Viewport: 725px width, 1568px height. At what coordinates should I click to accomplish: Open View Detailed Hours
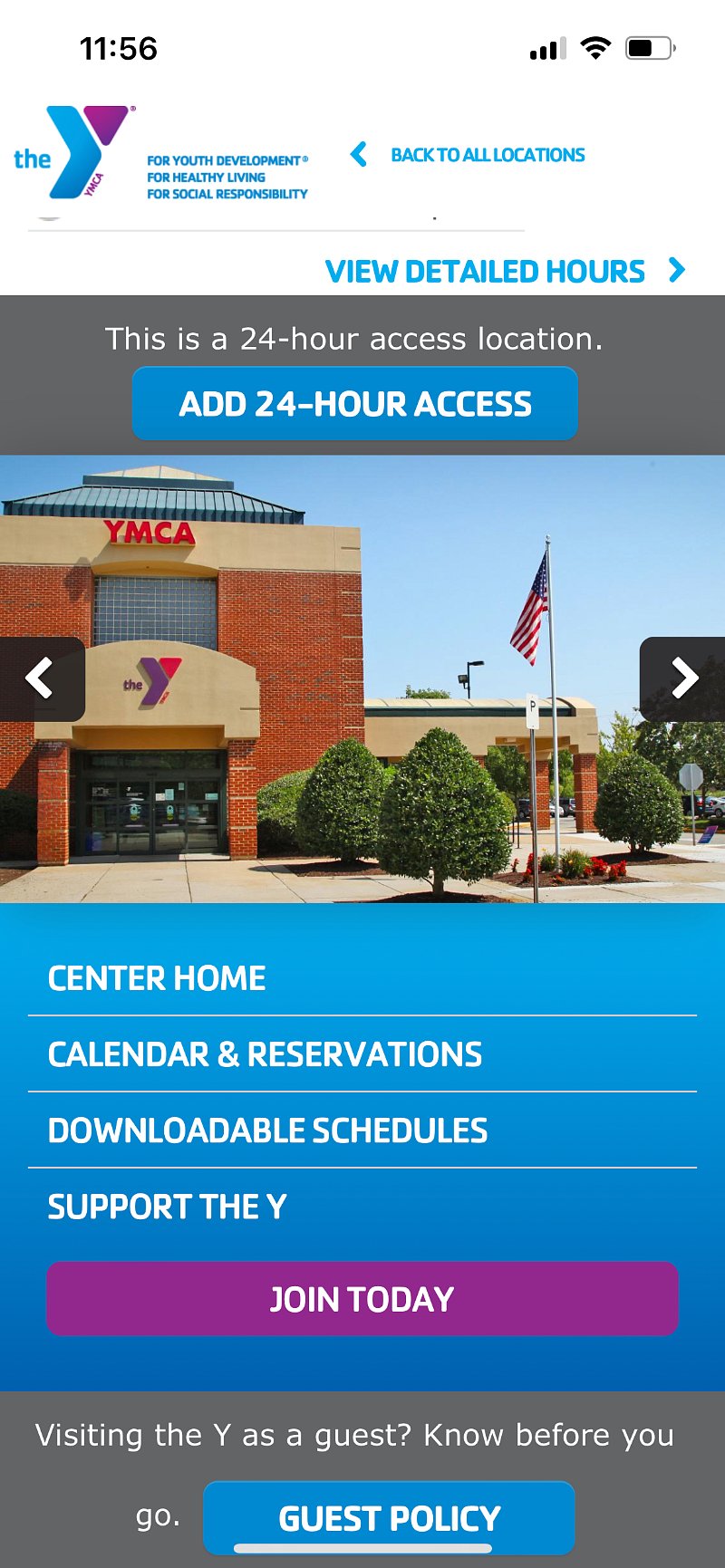[505, 271]
